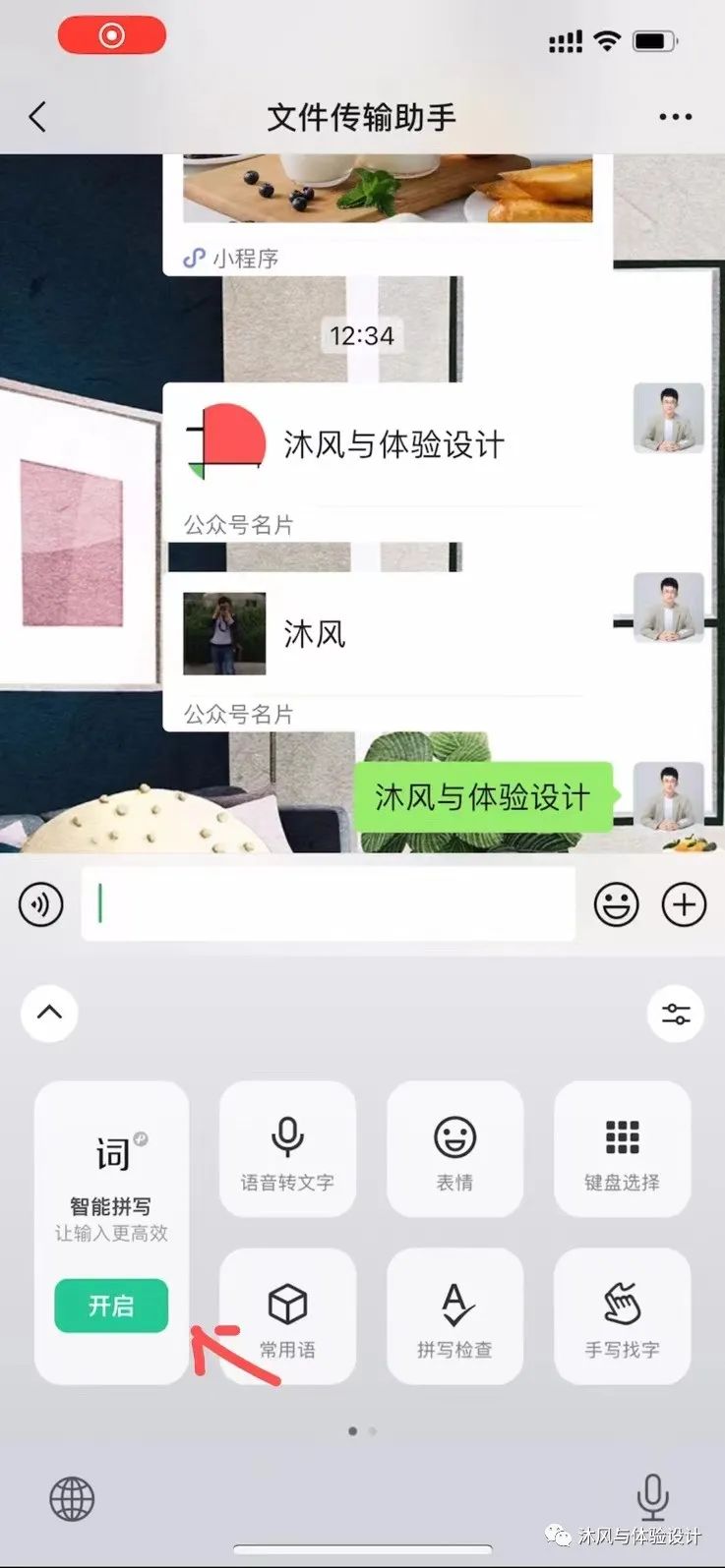
Task: Switch keyboard using globe key
Action: point(72,1499)
